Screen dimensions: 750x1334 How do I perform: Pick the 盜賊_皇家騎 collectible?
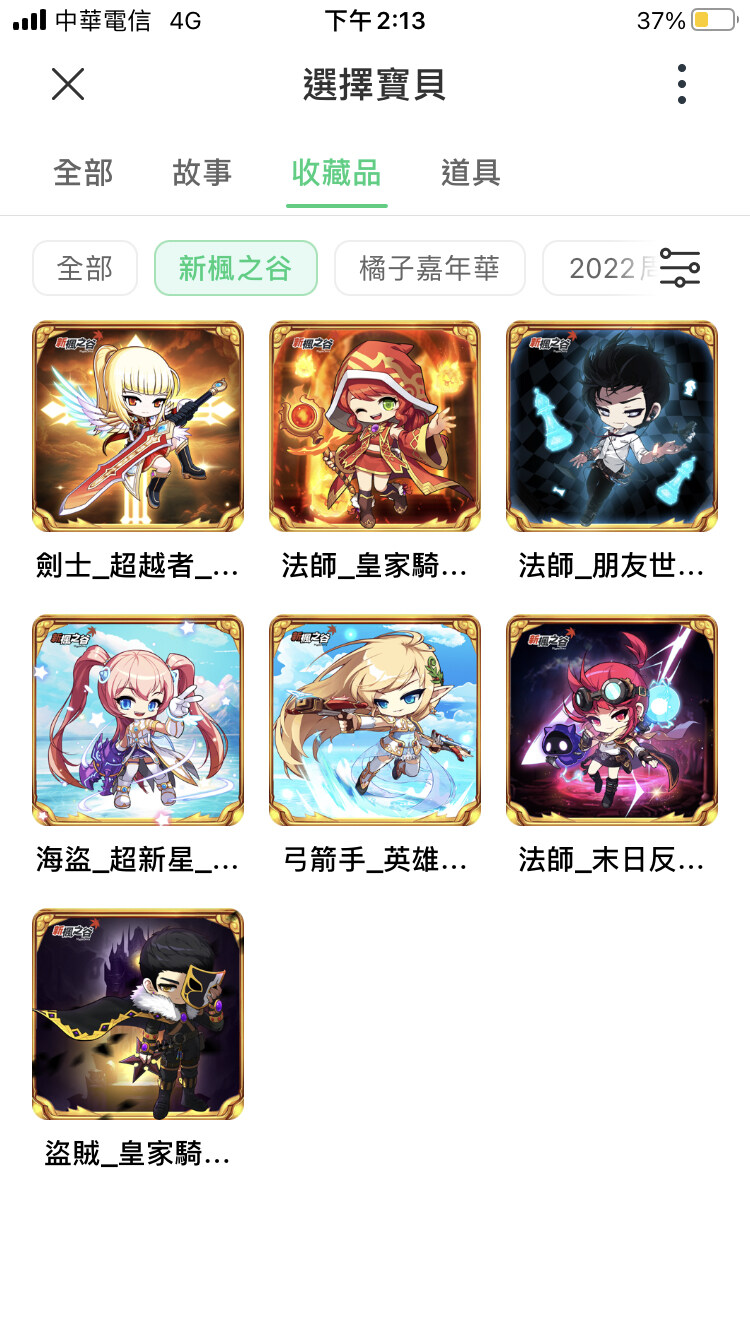[138, 1014]
